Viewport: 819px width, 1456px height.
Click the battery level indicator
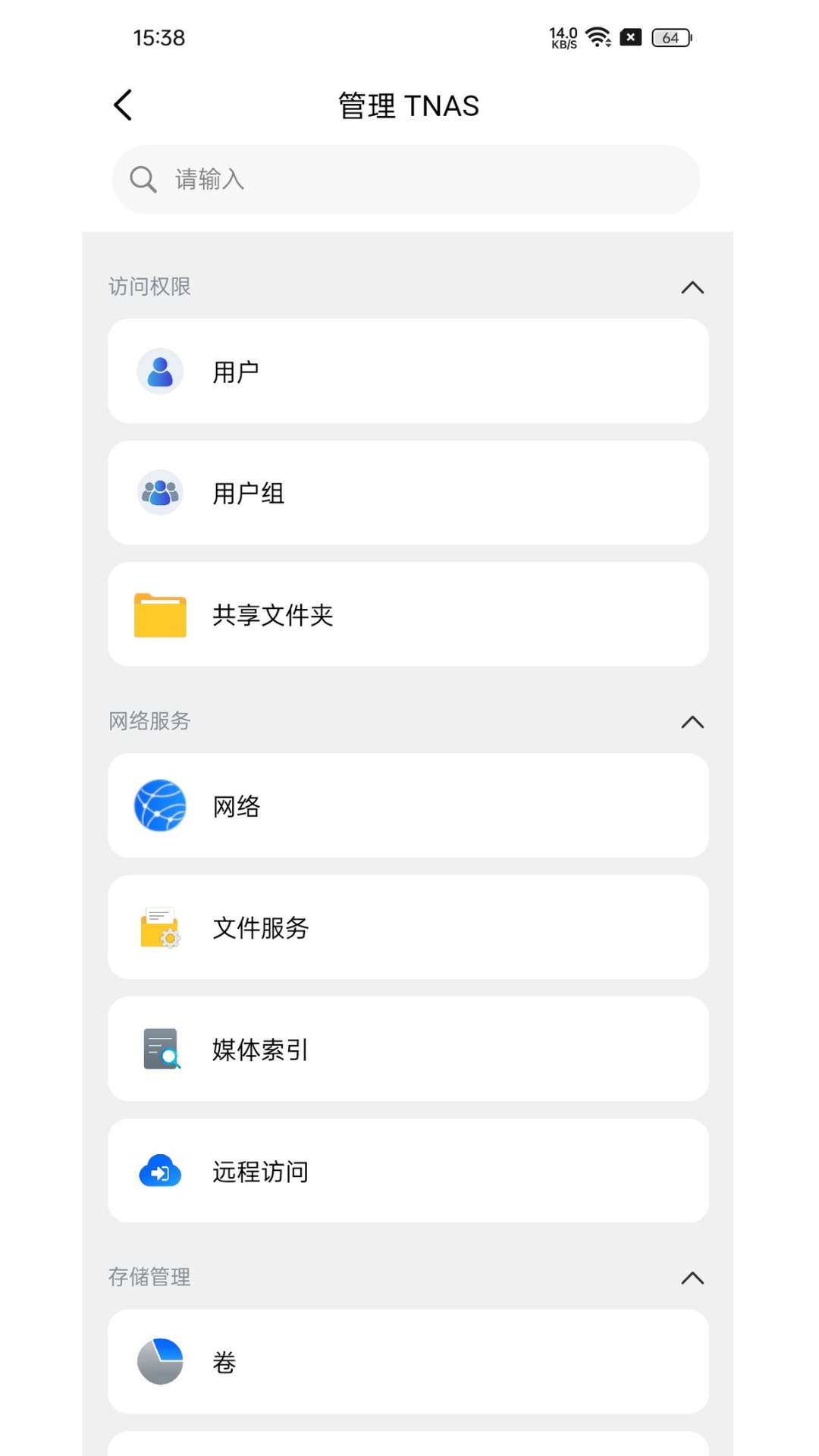pos(670,37)
